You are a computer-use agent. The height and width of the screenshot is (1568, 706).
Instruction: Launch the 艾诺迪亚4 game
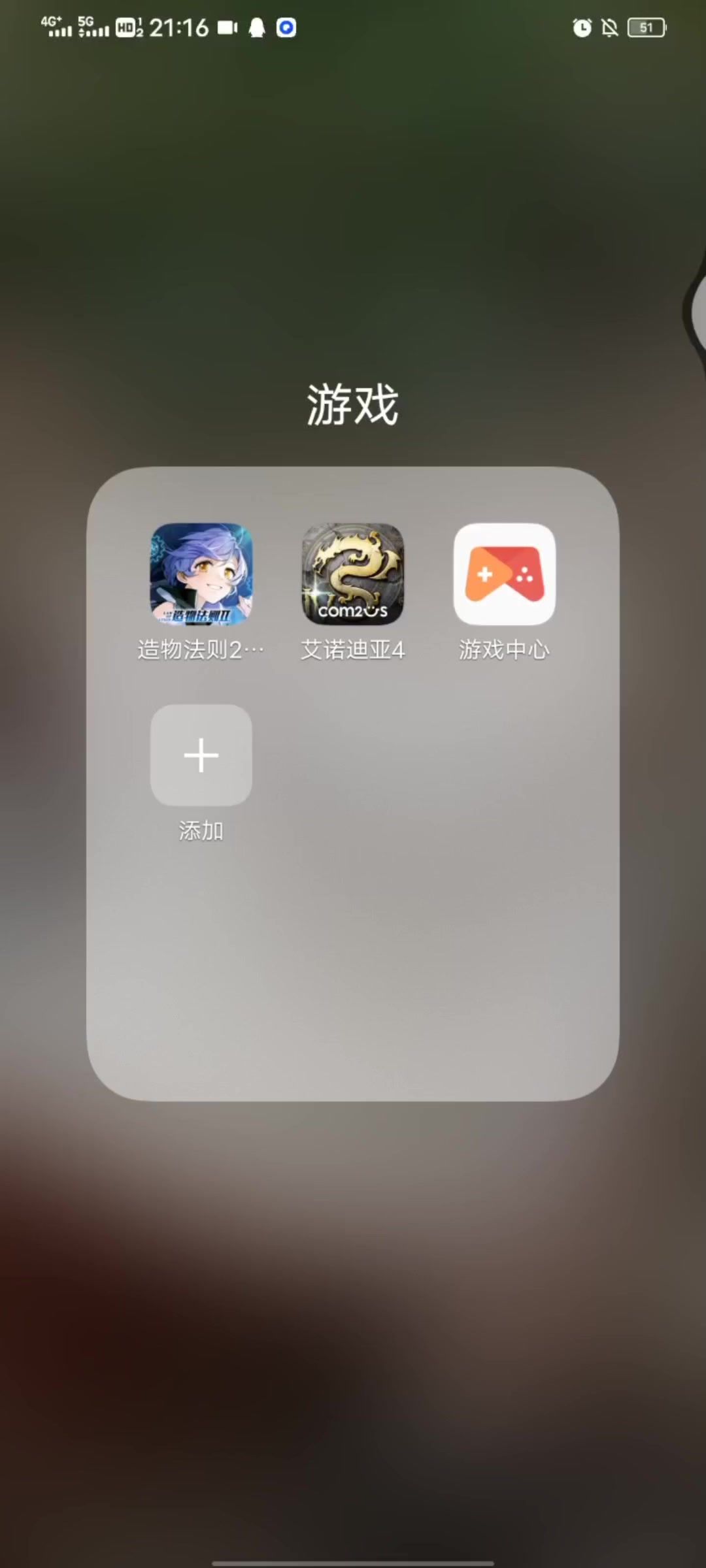coord(353,574)
